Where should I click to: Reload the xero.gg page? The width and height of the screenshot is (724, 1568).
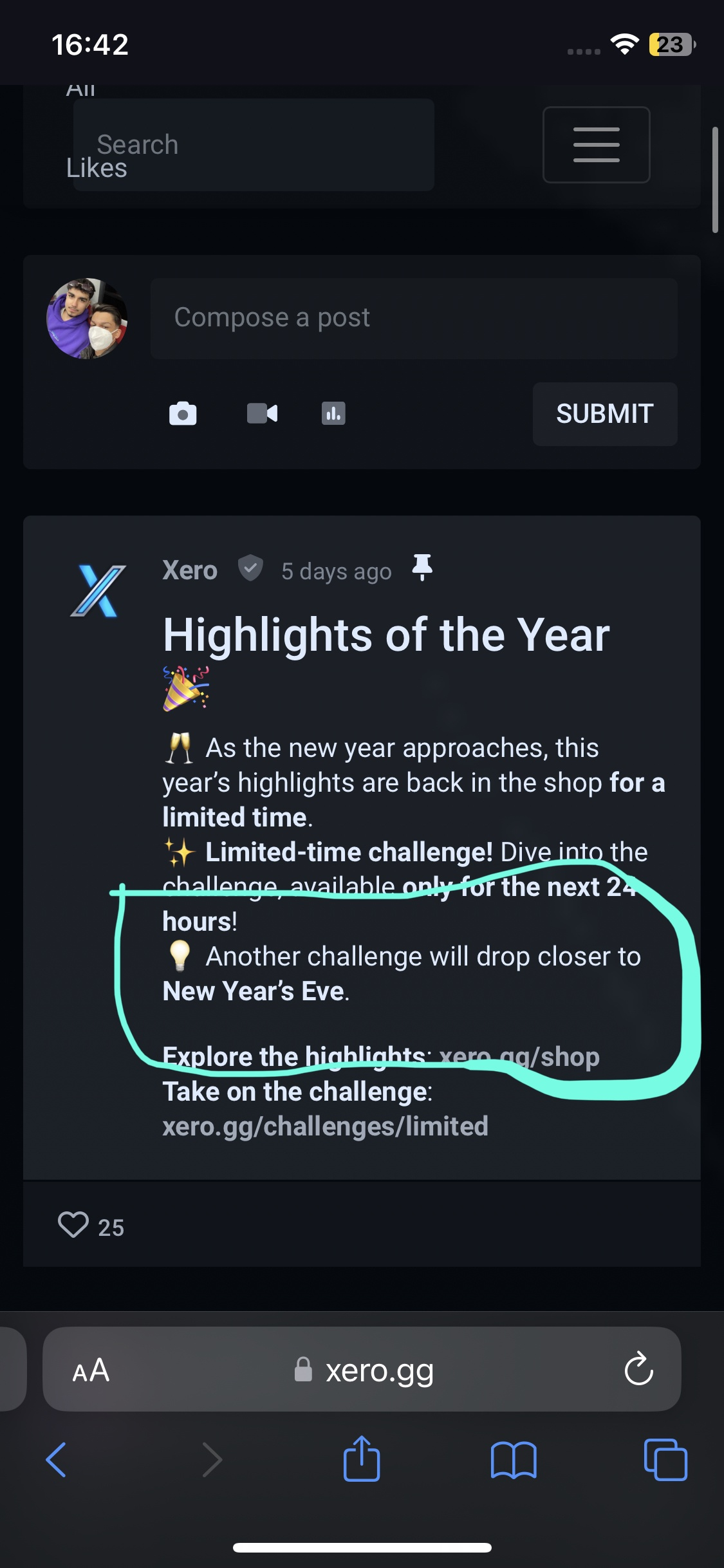pyautogui.click(x=638, y=1369)
